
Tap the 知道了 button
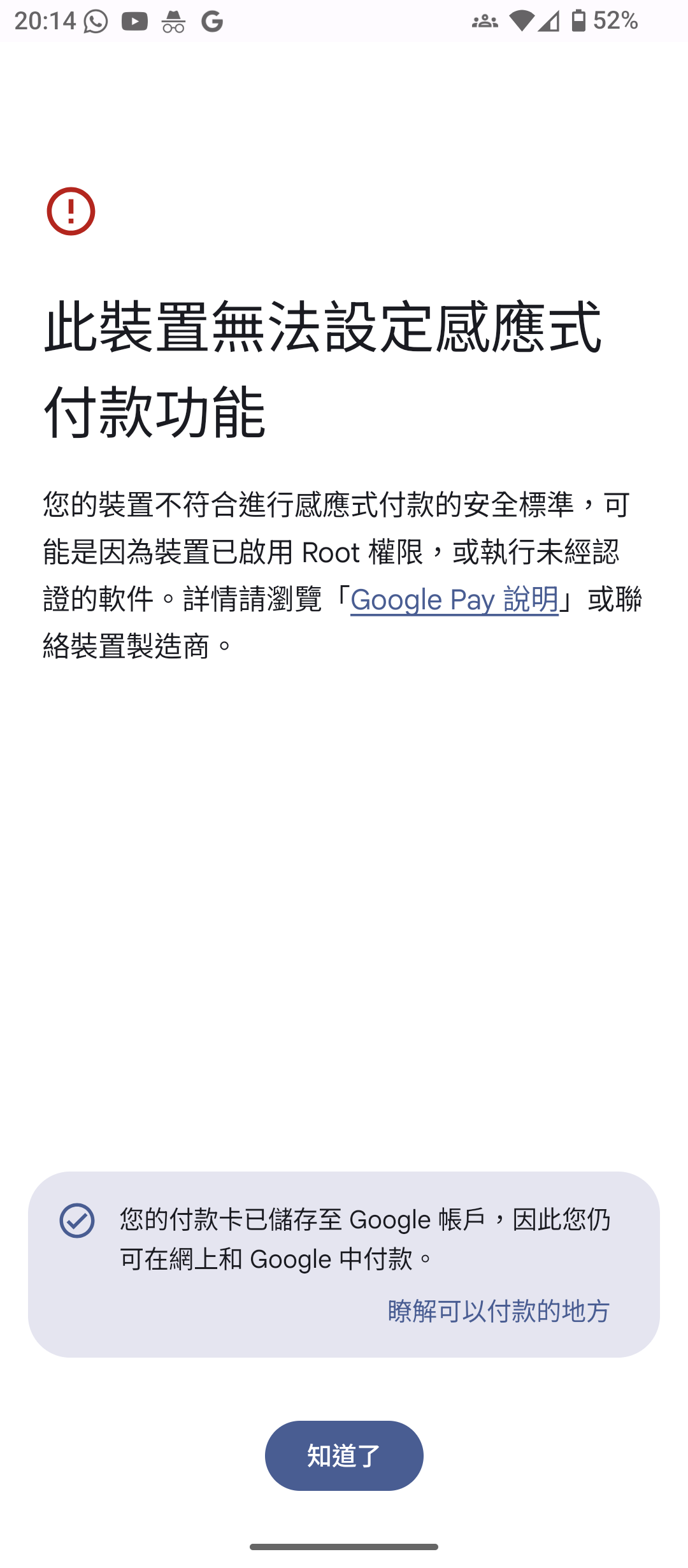344,1456
